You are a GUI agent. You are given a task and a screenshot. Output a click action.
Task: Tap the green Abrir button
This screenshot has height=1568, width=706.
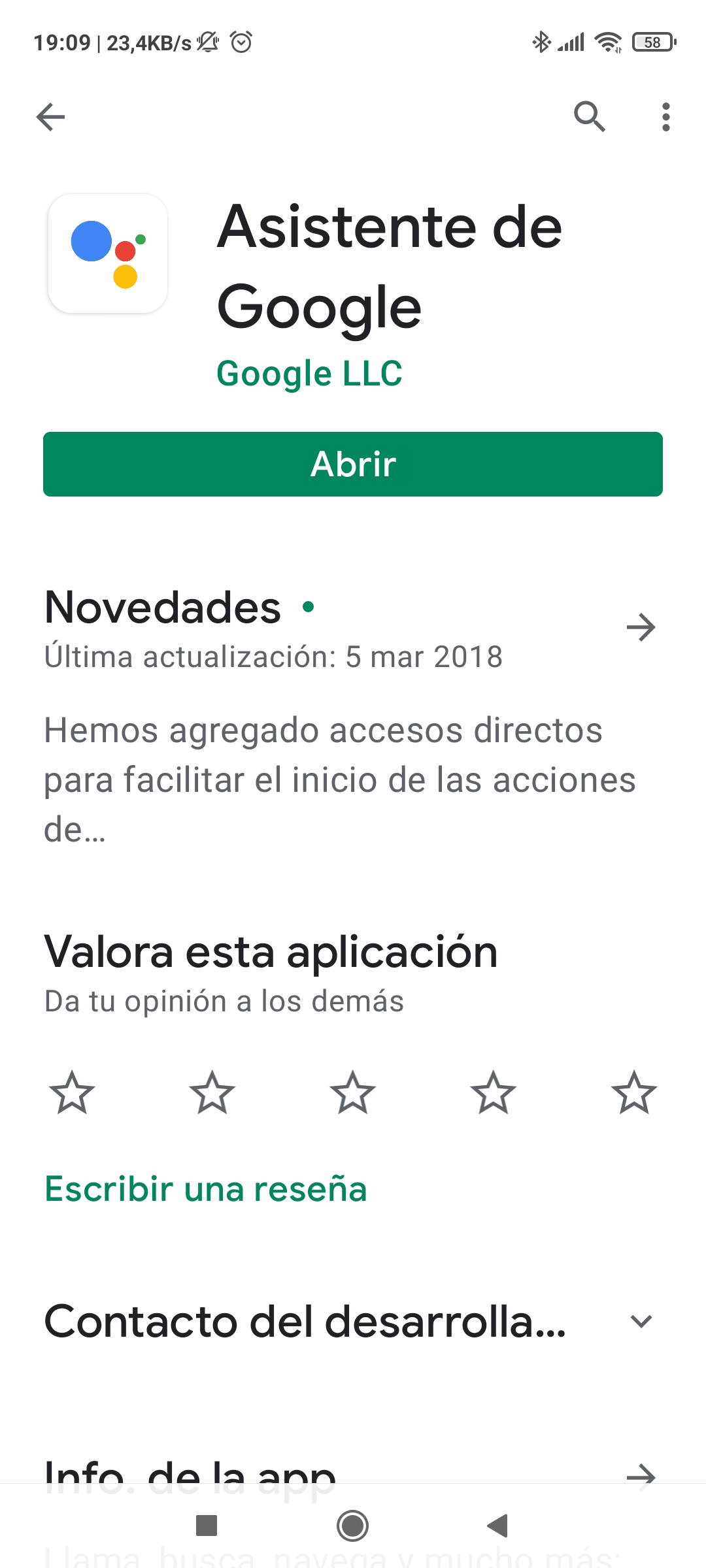click(x=353, y=464)
